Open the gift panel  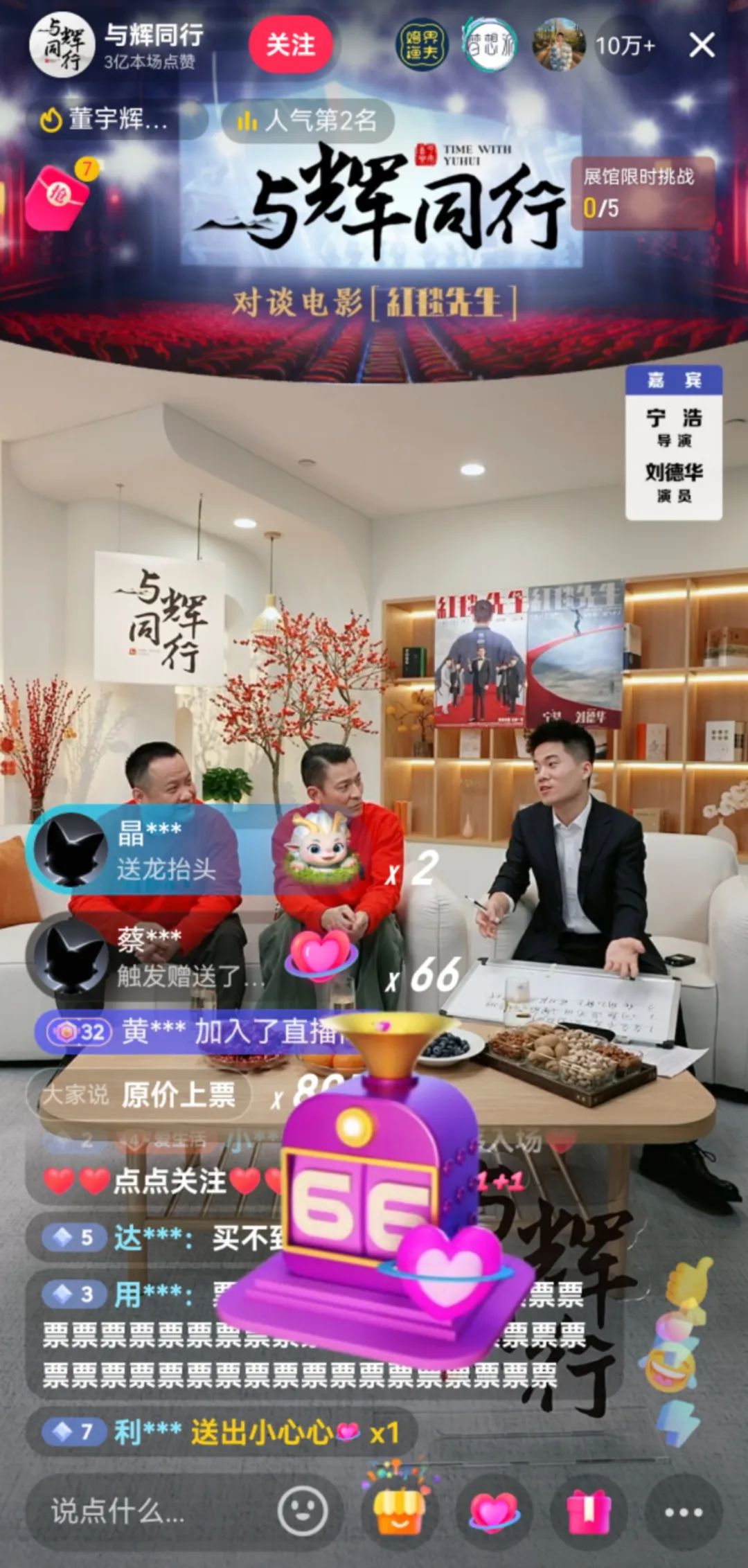(x=589, y=1511)
